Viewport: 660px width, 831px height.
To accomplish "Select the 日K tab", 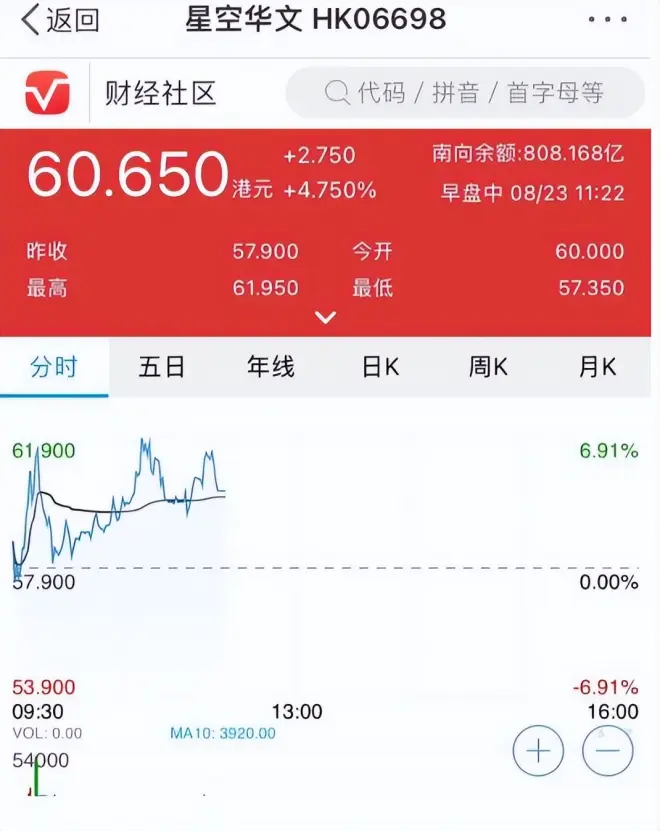I will click(380, 367).
